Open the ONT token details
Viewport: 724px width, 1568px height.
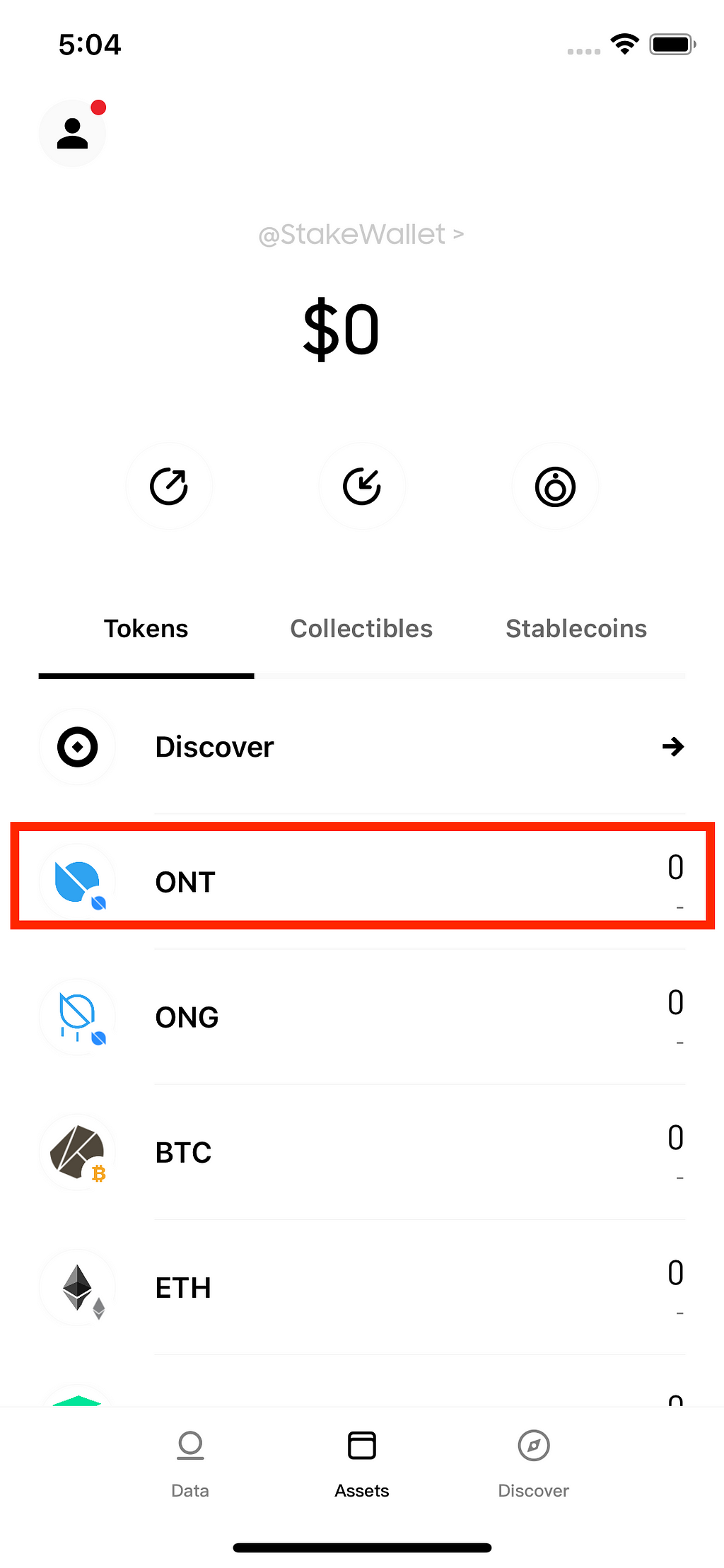point(362,881)
